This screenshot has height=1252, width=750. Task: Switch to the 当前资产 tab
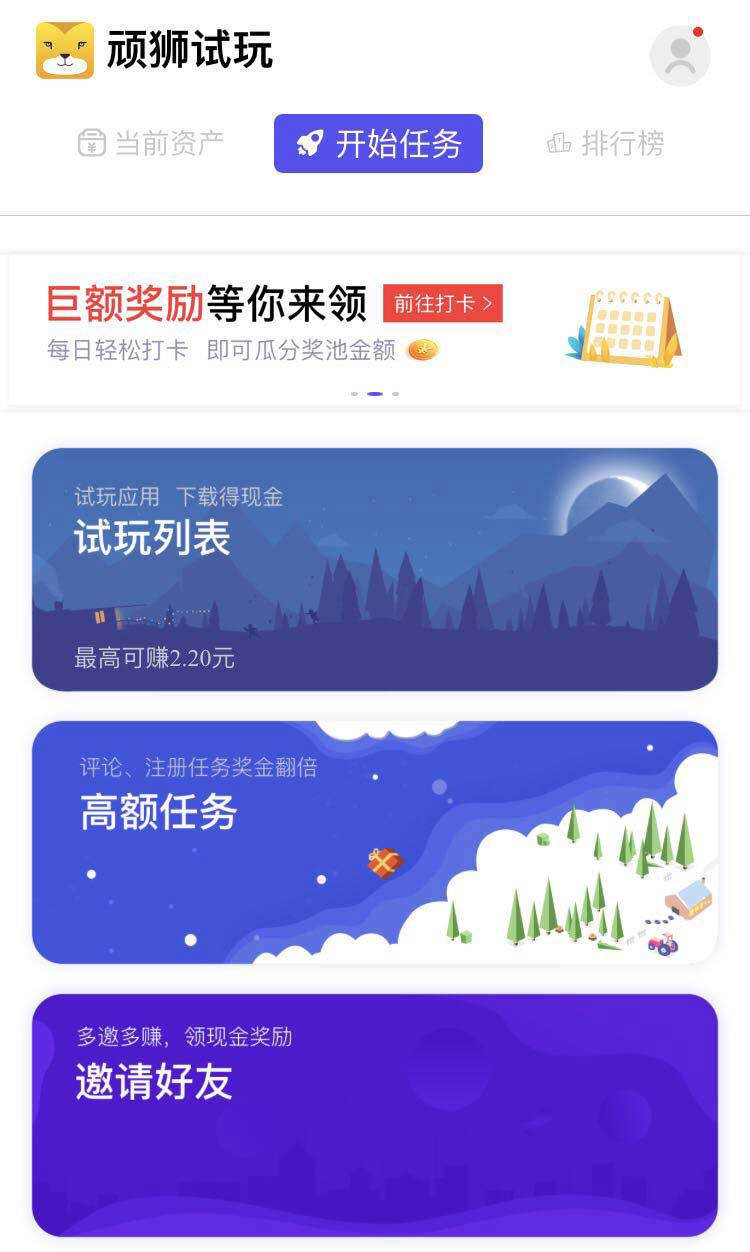(151, 143)
